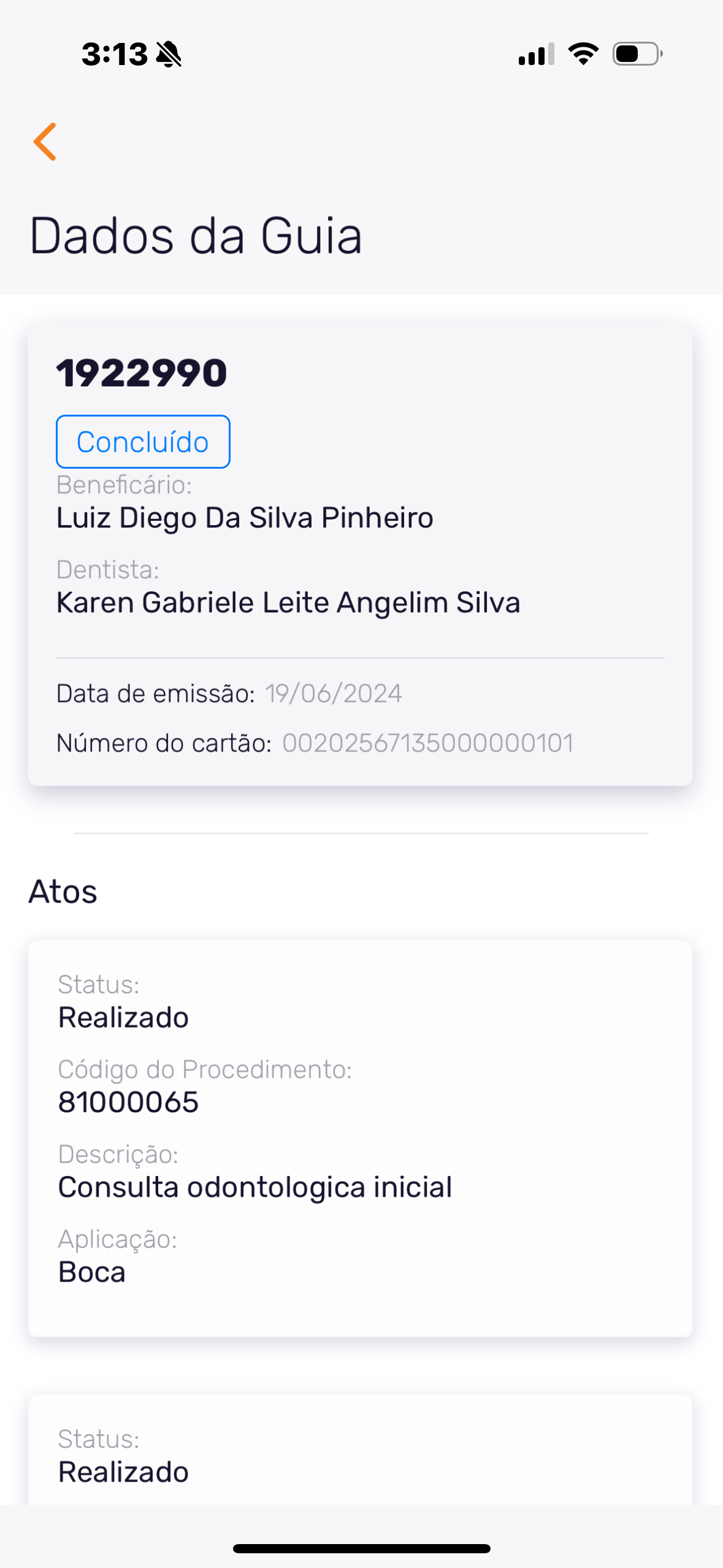This screenshot has height=1568, width=723.
Task: Go back using the orange arrow
Action: [45, 142]
